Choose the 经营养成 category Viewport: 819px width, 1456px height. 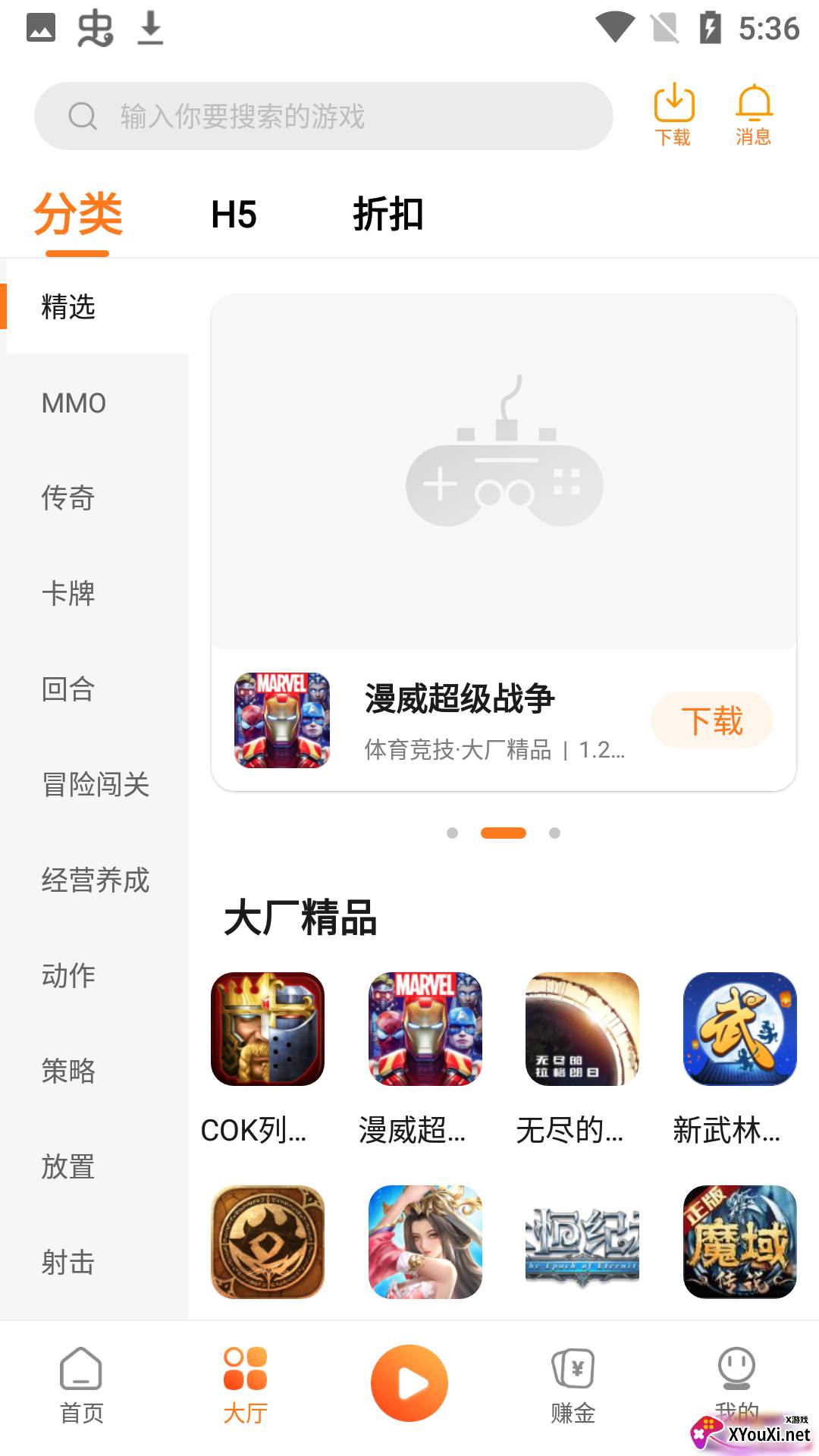[x=96, y=880]
